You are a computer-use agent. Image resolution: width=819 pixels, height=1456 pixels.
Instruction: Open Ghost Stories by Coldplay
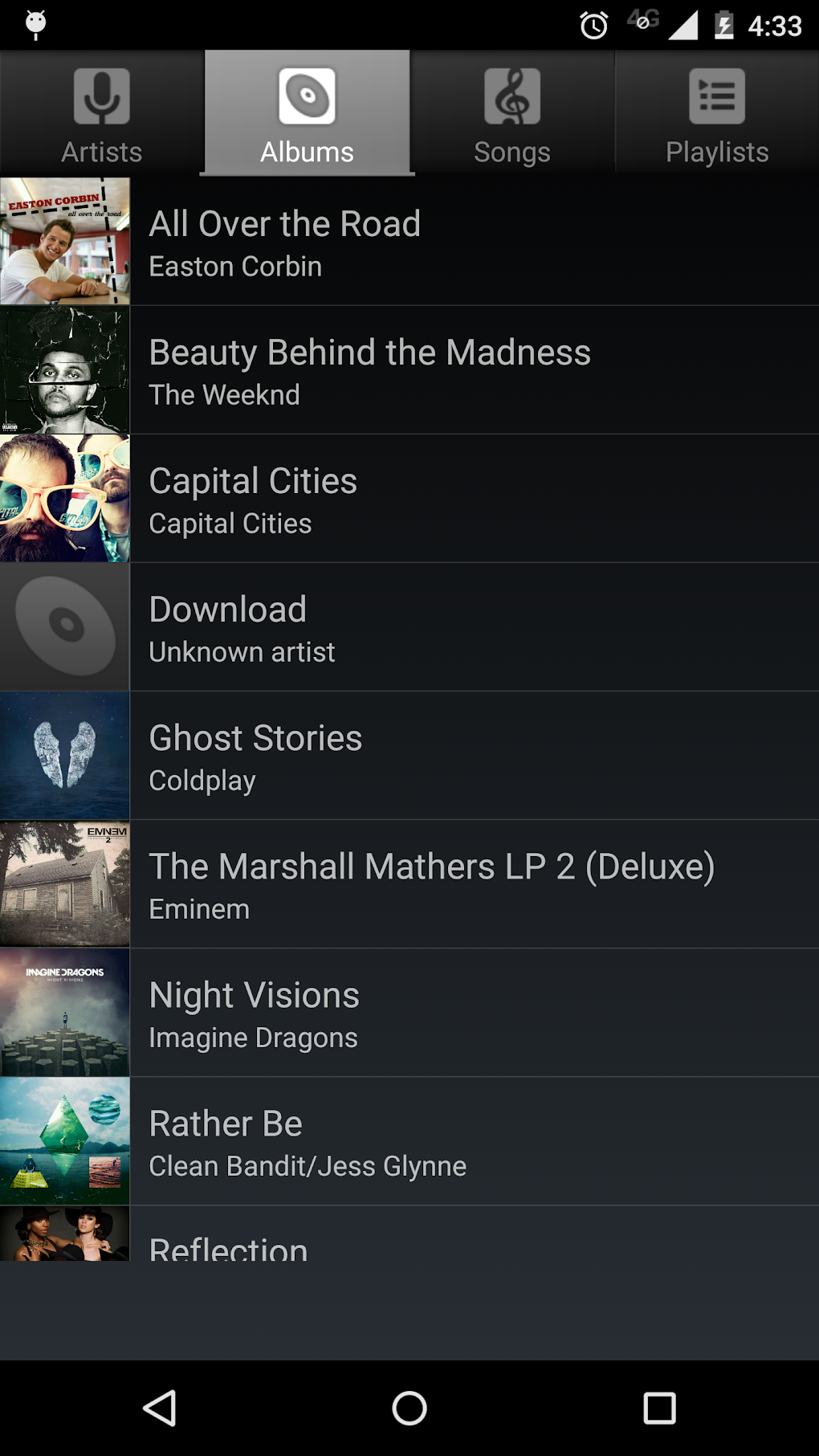pyautogui.click(x=409, y=755)
